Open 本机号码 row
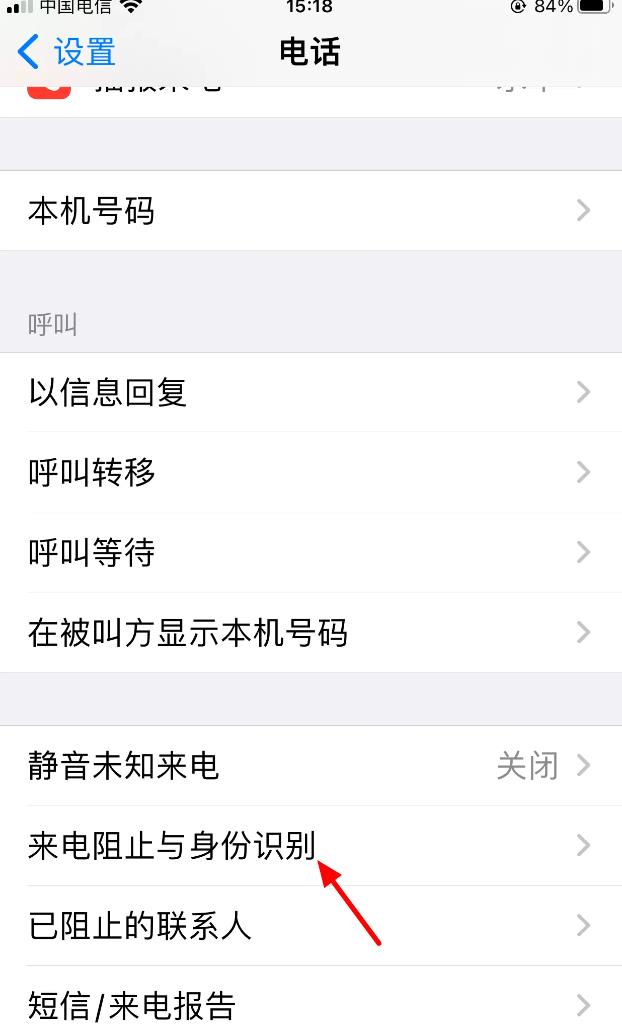Image resolution: width=622 pixels, height=1030 pixels. click(x=311, y=210)
